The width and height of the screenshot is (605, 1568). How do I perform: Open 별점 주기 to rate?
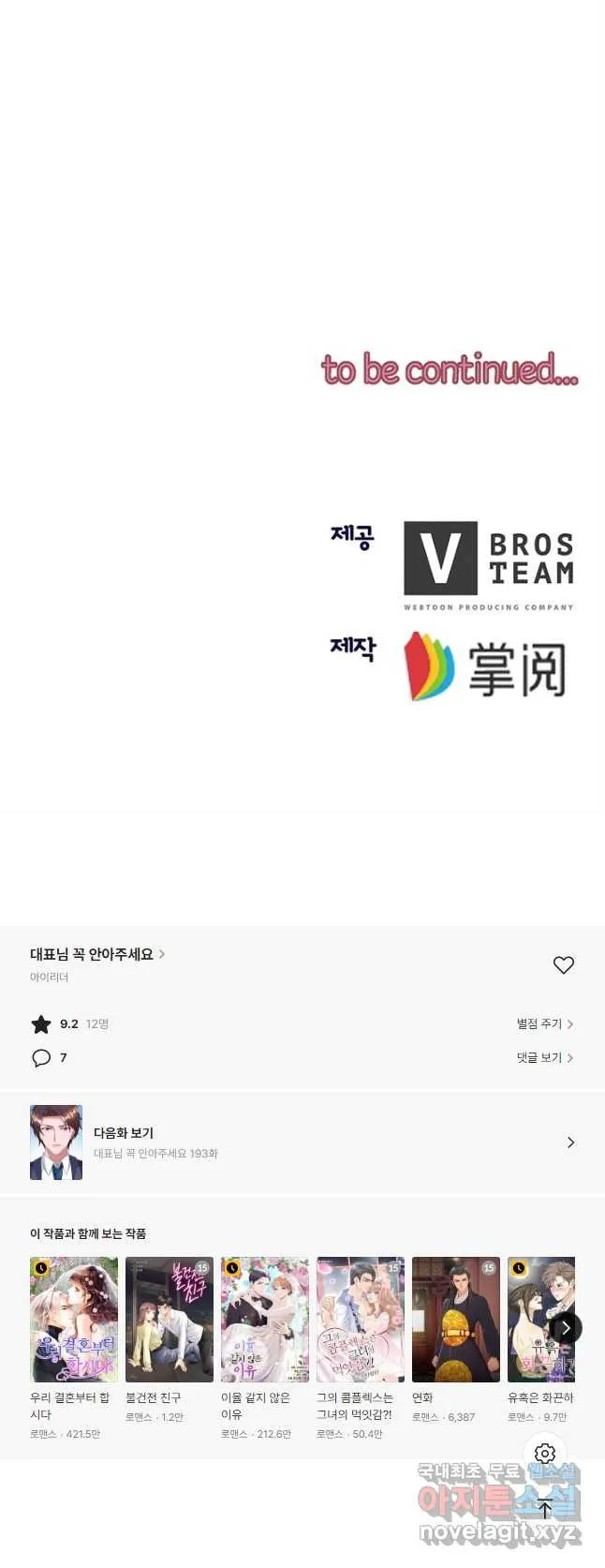click(544, 1023)
